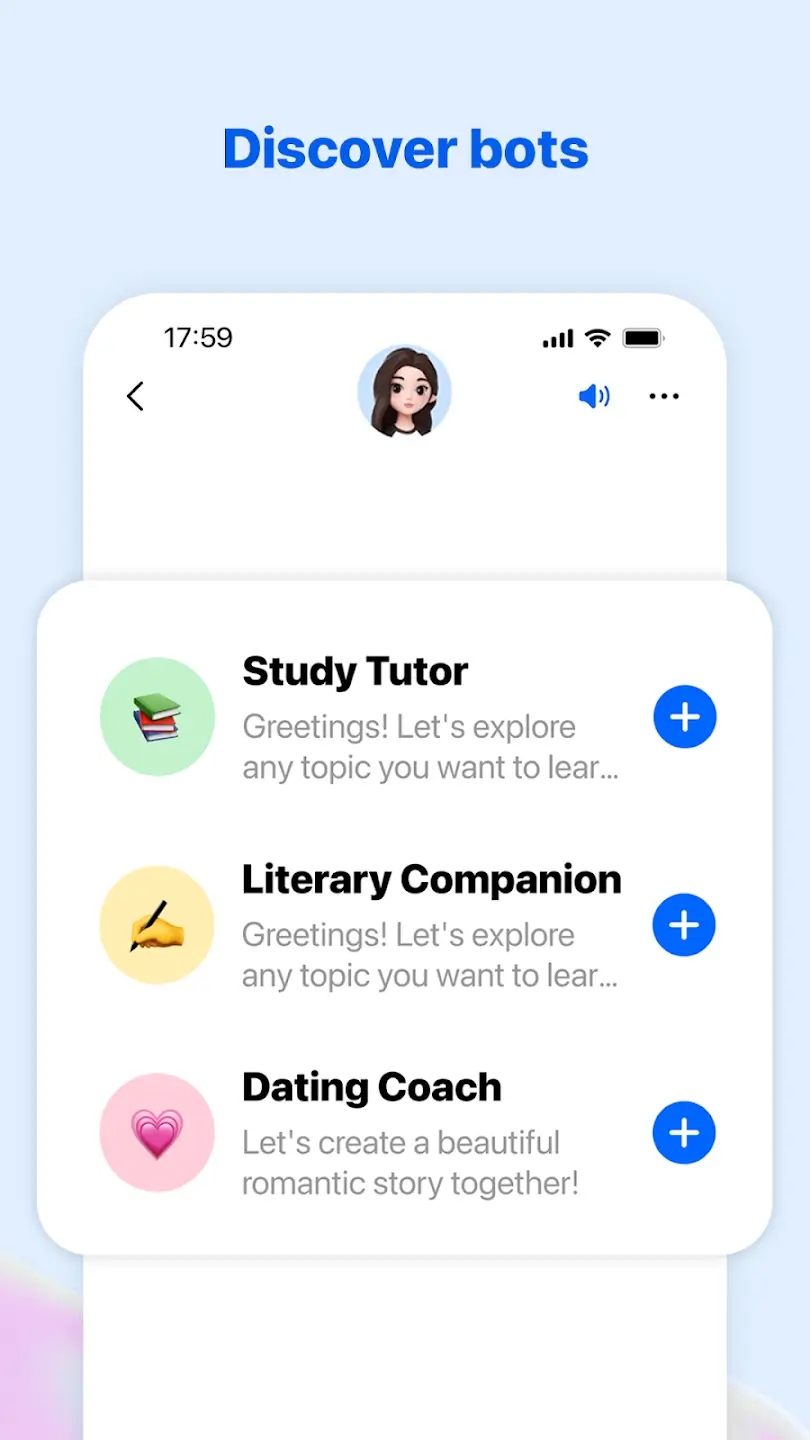The image size is (810, 1440).
Task: Select the Discover bots heading
Action: click(405, 148)
